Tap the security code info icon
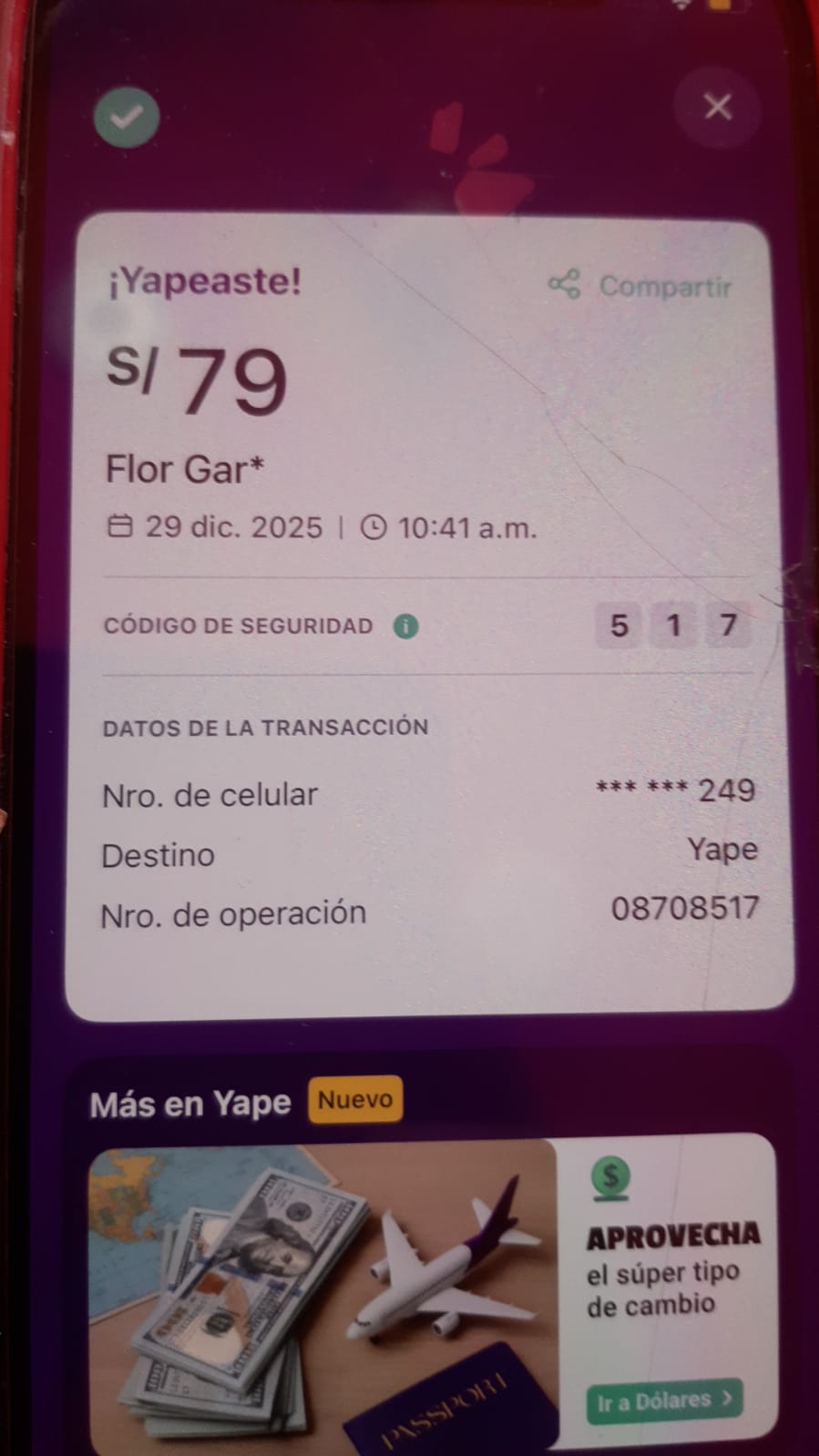The image size is (819, 1456). point(405,626)
